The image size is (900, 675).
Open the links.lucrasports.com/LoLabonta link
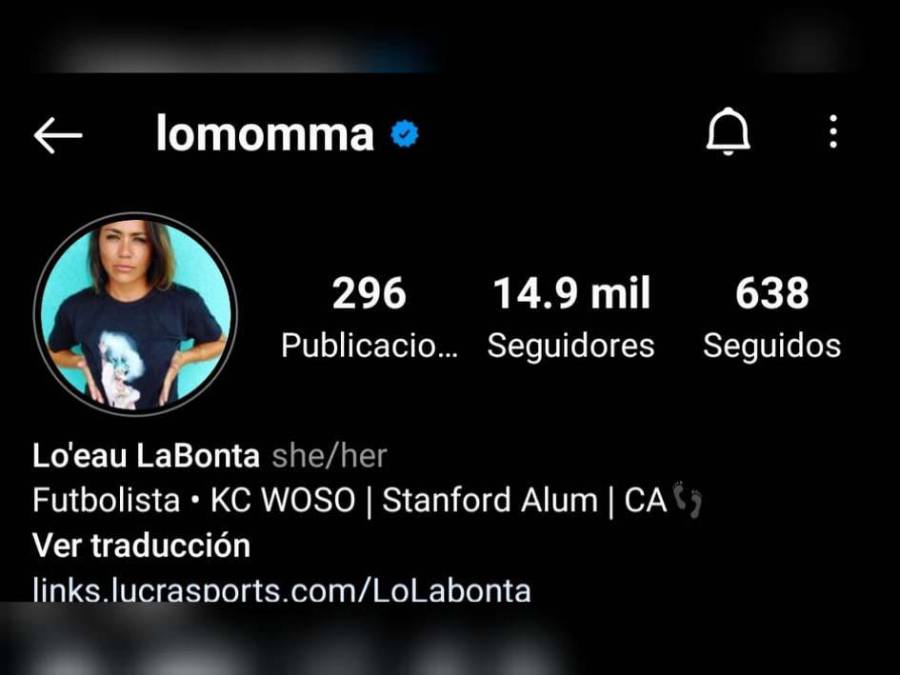281,589
